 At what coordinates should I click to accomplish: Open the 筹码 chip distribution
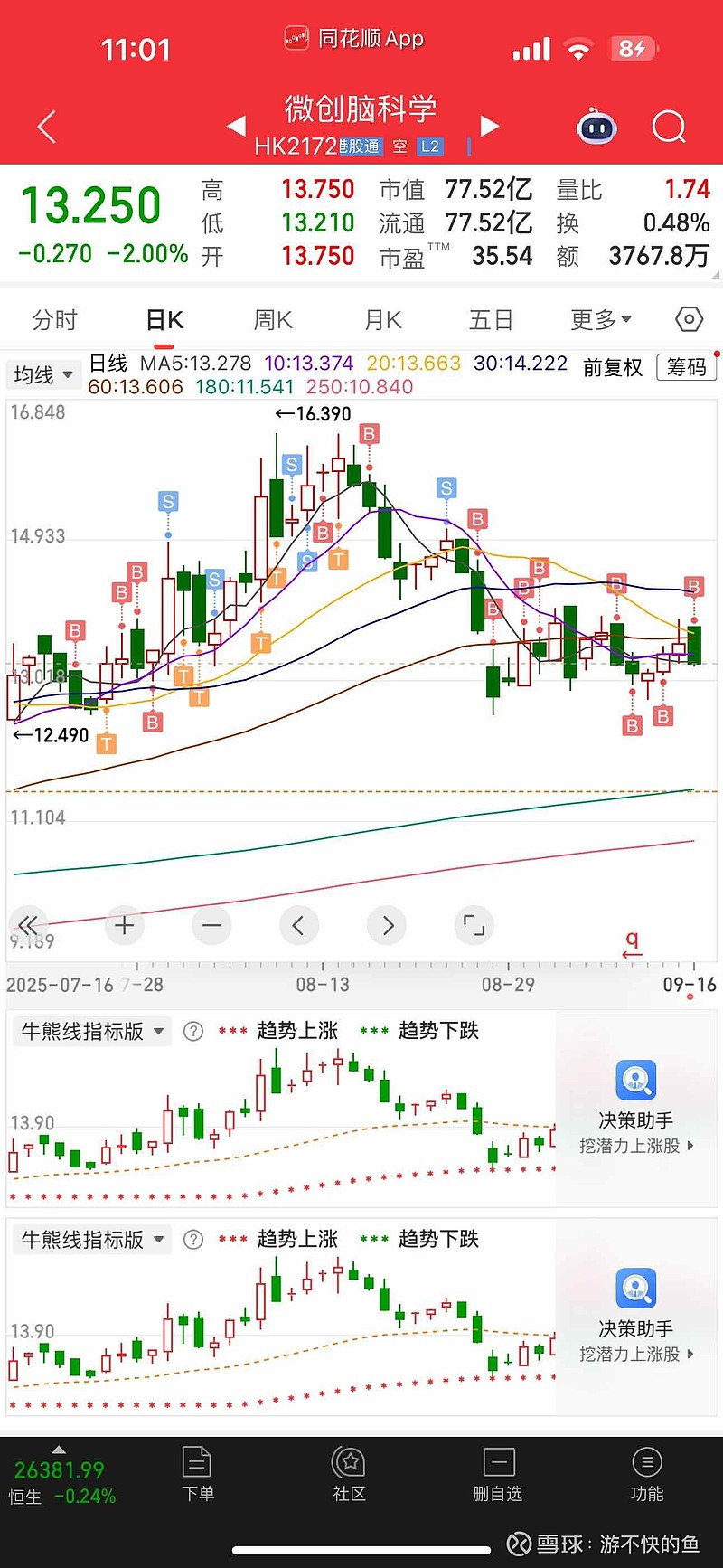(687, 366)
